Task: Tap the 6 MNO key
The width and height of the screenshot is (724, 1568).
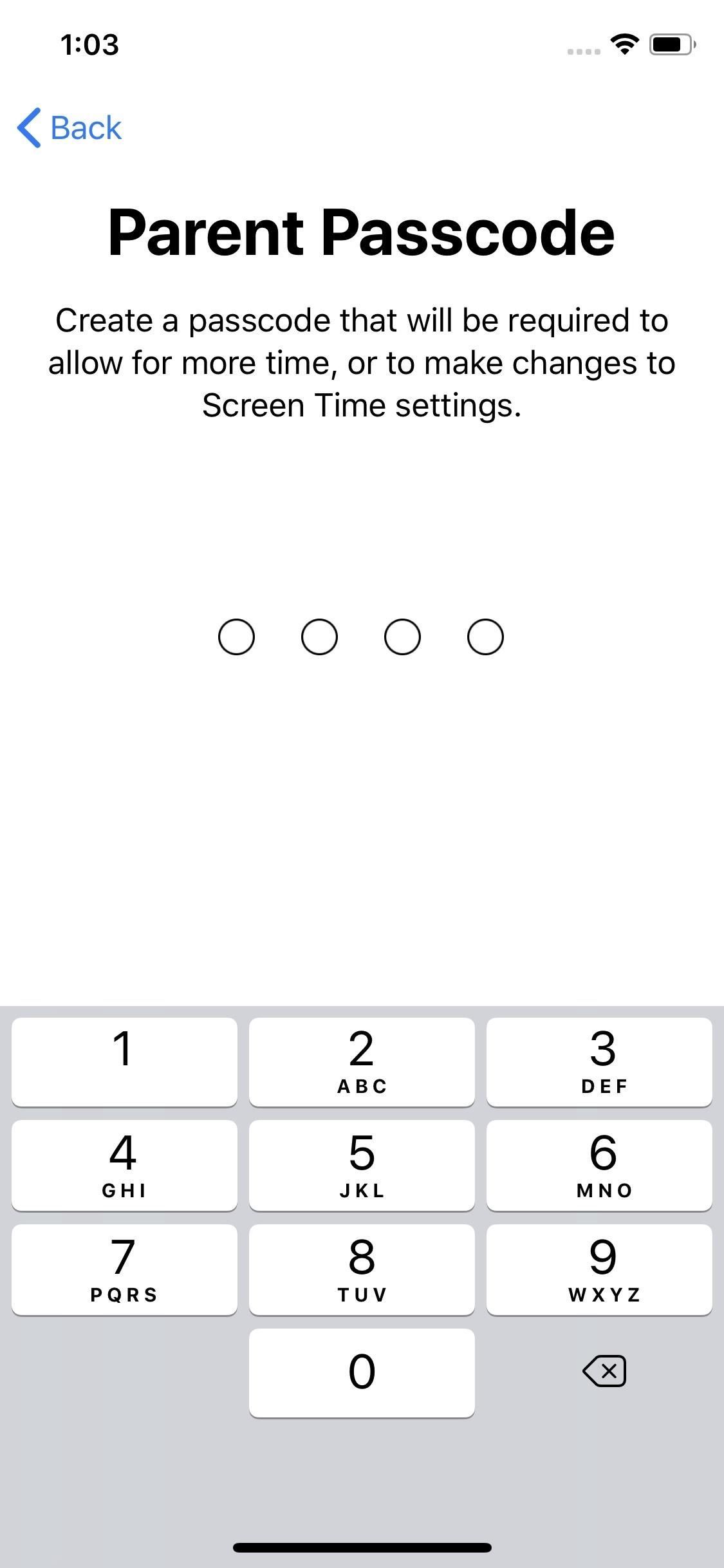Action: pyautogui.click(x=599, y=1166)
